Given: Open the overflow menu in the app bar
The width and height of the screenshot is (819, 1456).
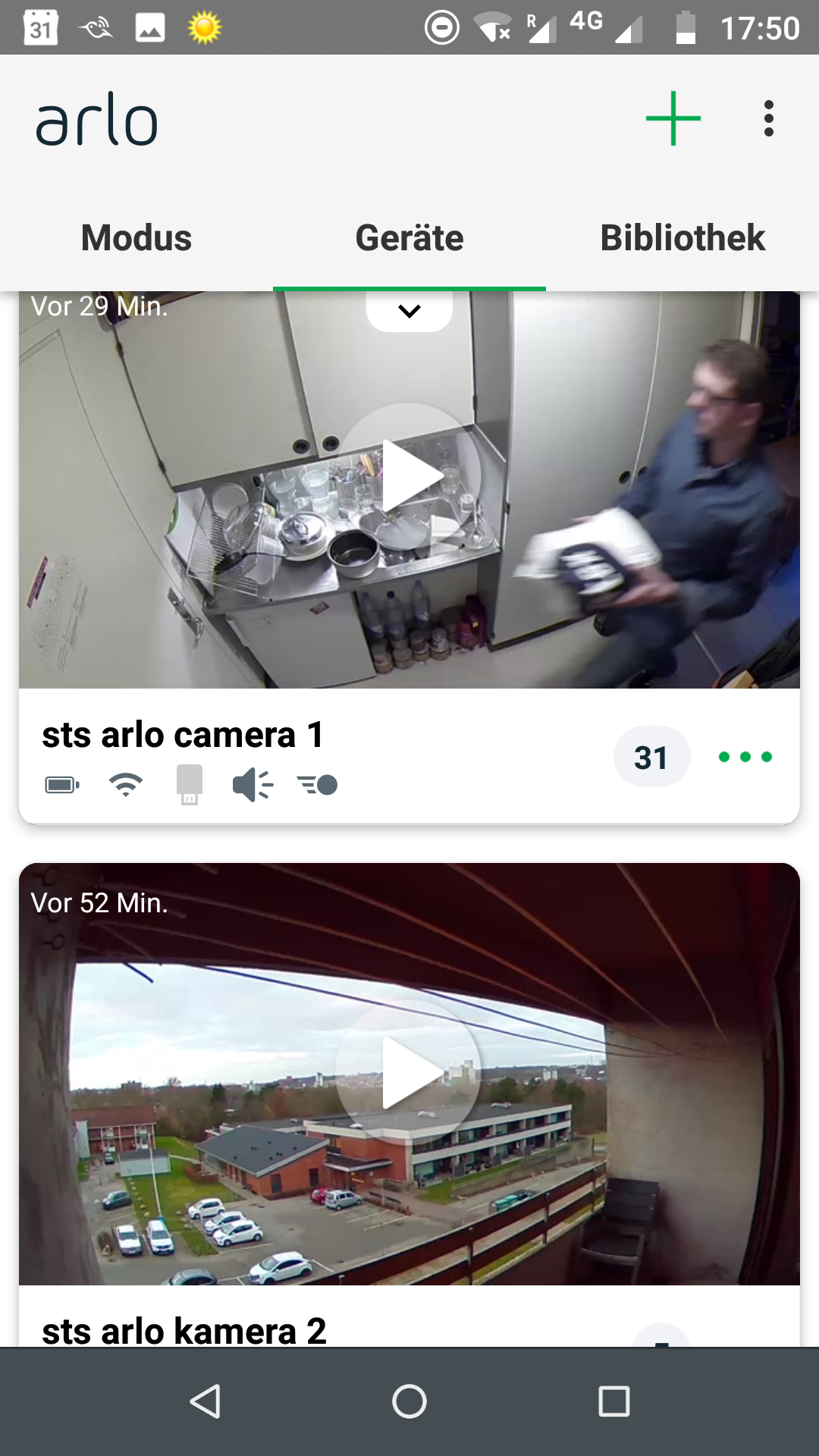Looking at the screenshot, I should (768, 119).
